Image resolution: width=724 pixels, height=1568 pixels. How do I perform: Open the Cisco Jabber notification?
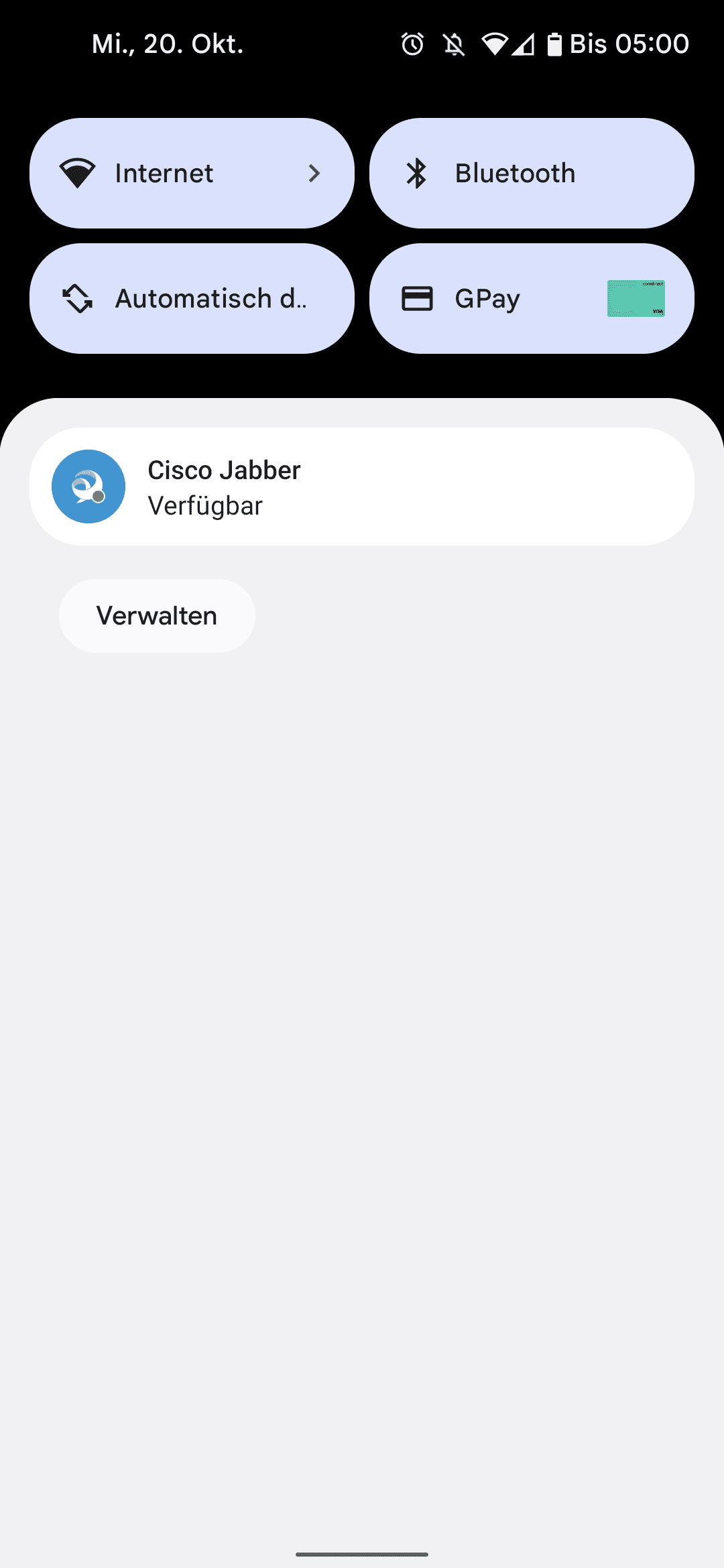[362, 486]
